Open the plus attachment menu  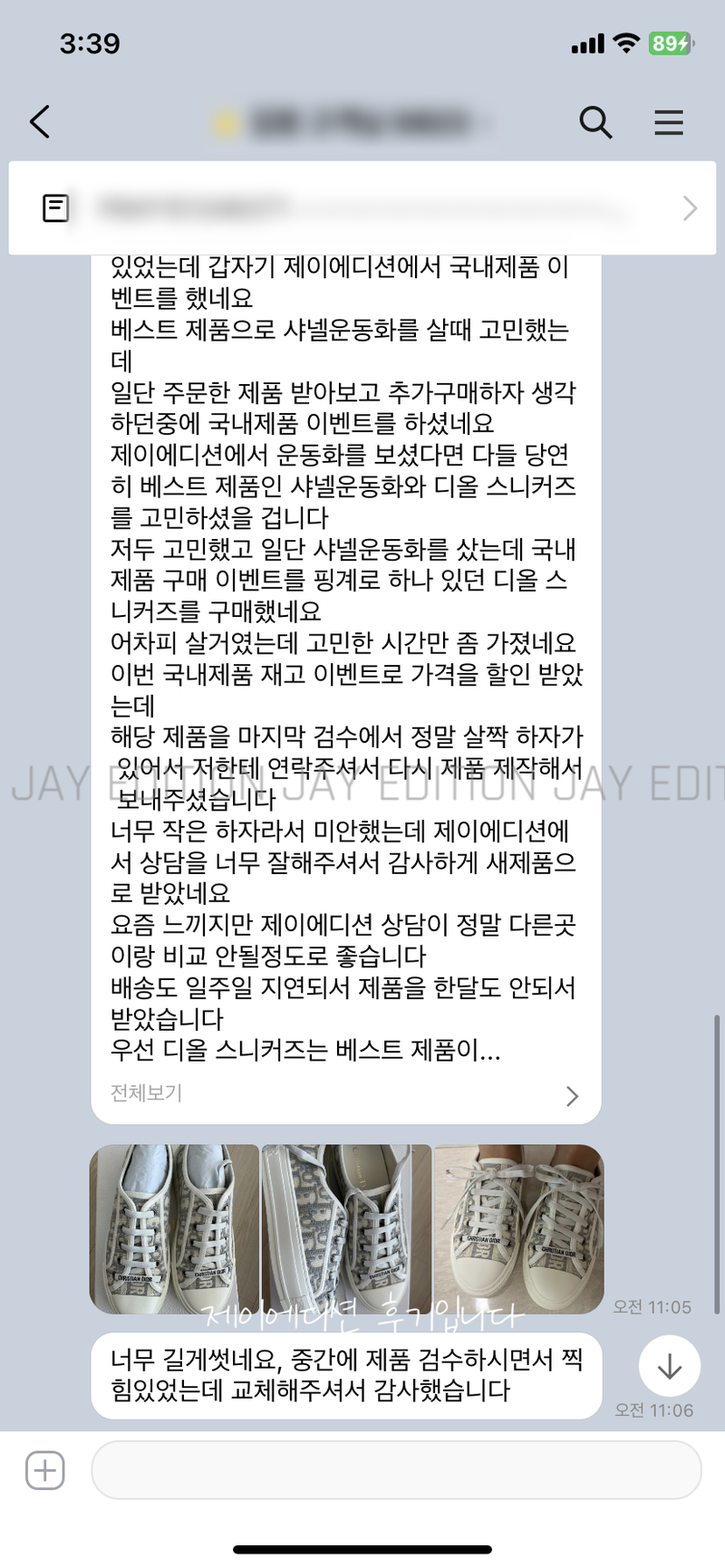click(x=44, y=1469)
